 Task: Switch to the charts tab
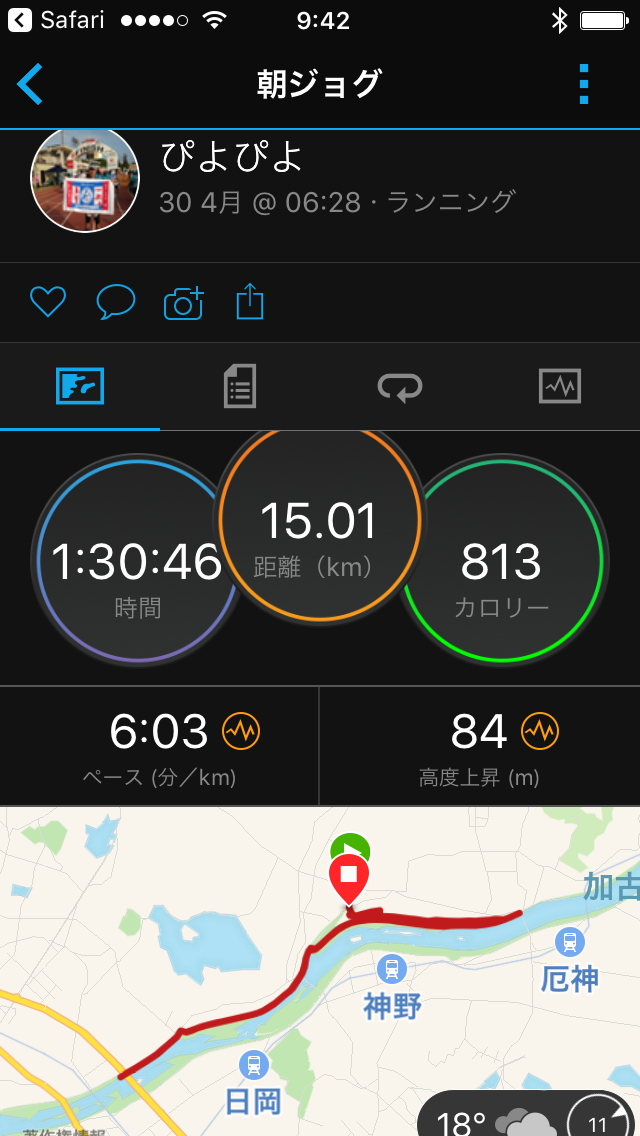pyautogui.click(x=559, y=386)
